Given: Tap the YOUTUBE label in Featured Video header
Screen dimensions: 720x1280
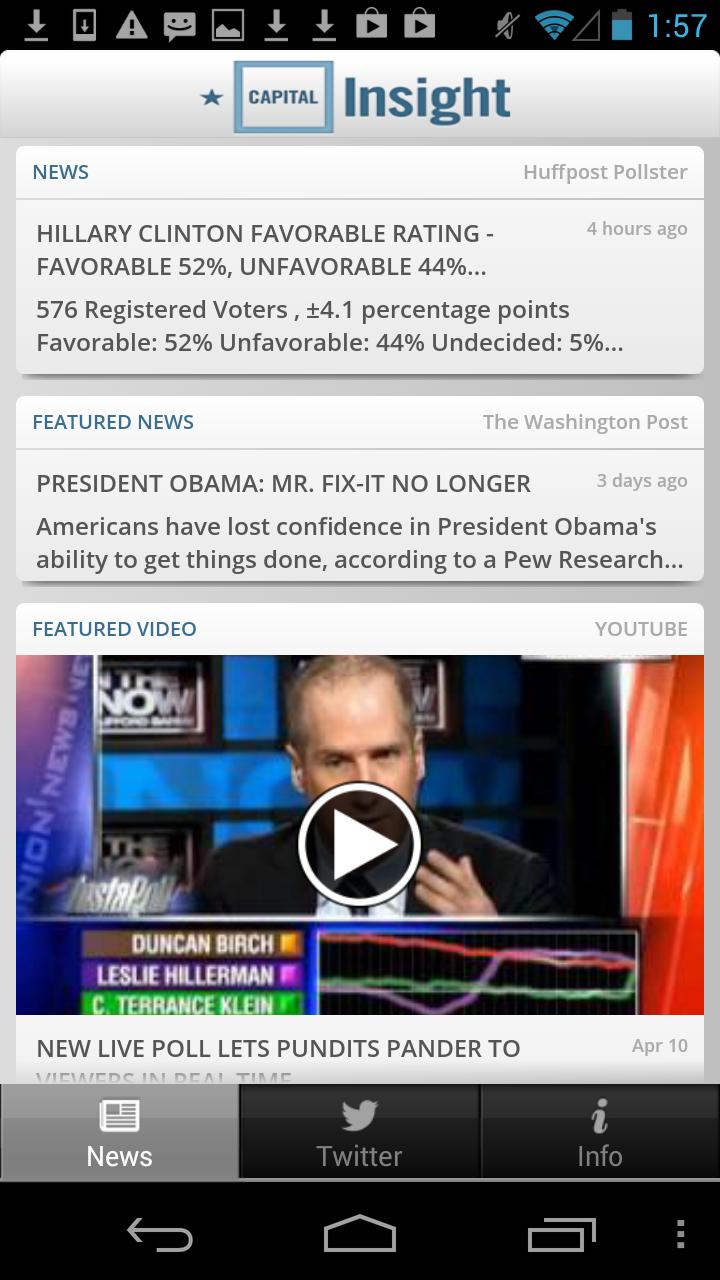Looking at the screenshot, I should click(642, 628).
